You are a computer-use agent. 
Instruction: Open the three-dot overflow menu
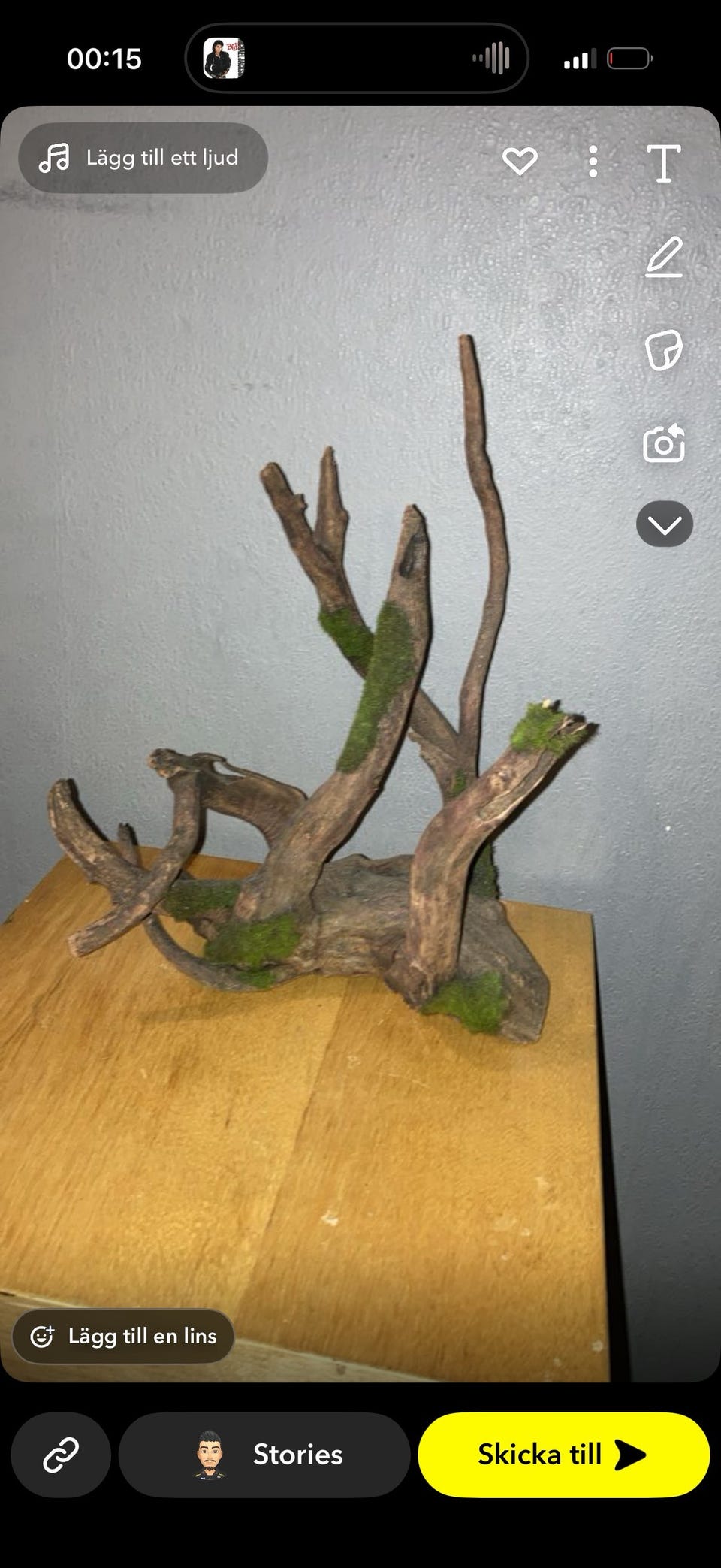pos(593,161)
